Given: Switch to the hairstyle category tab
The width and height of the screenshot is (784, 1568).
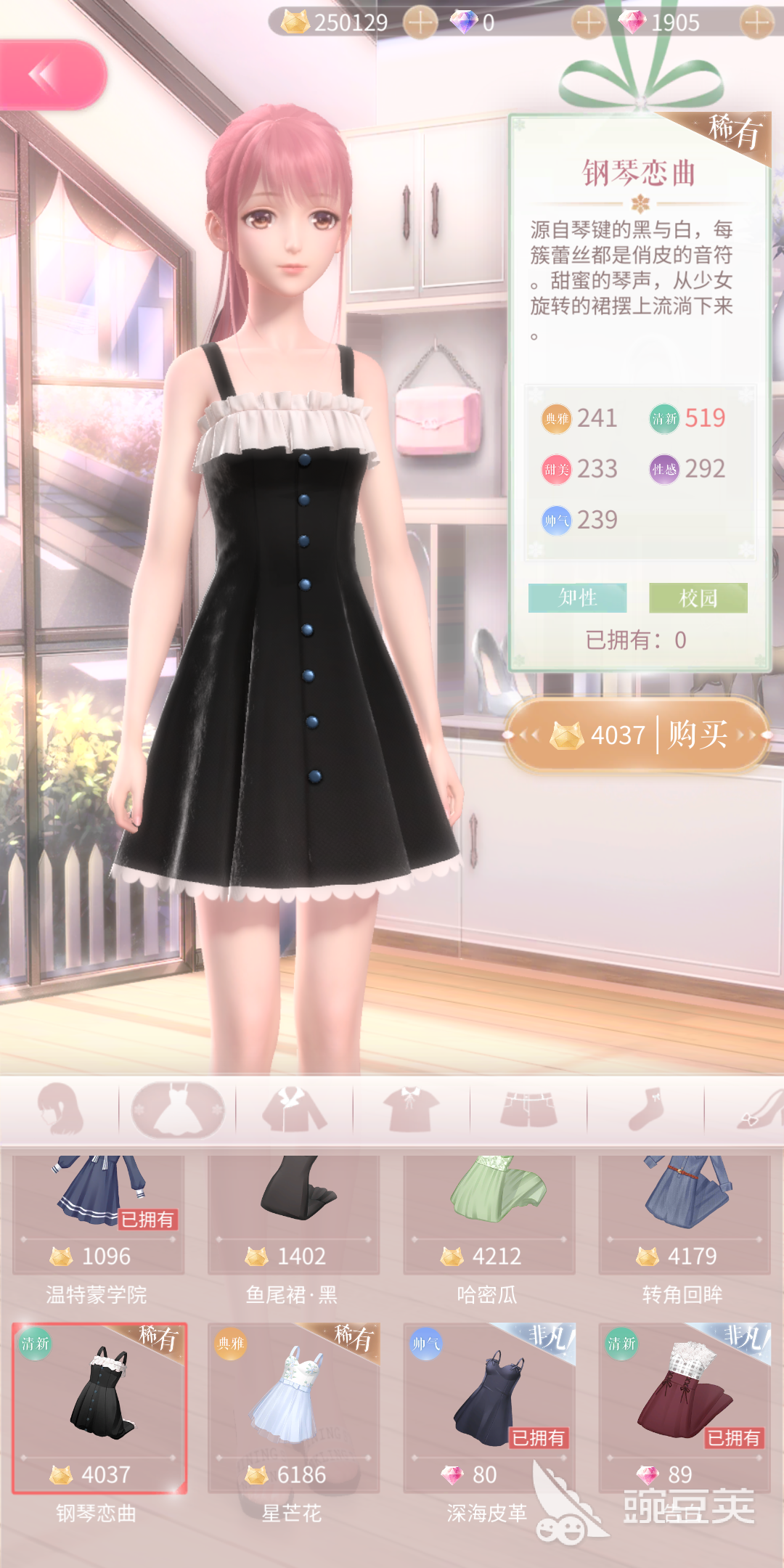Looking at the screenshot, I should click(60, 1109).
